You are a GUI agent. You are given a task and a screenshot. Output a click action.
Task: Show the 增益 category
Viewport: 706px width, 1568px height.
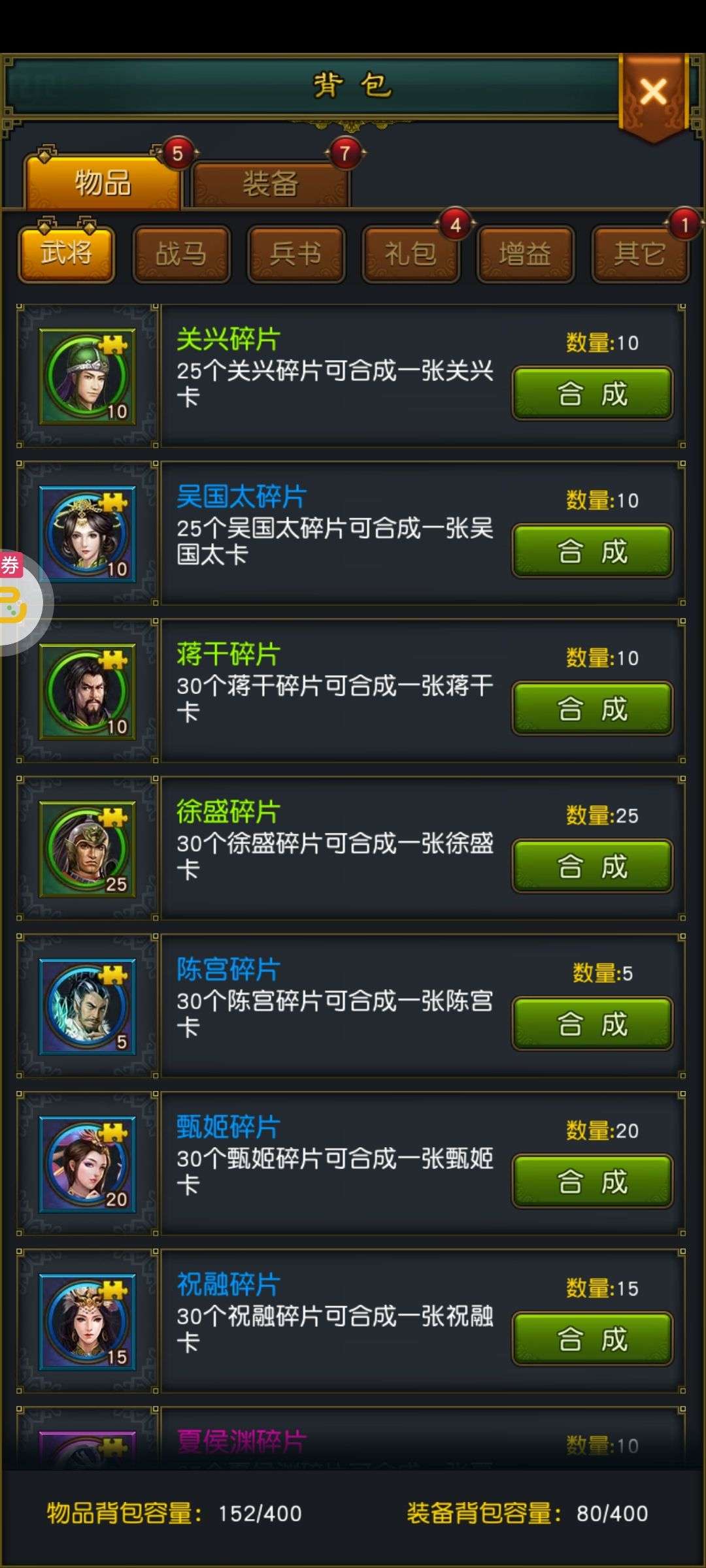[525, 253]
